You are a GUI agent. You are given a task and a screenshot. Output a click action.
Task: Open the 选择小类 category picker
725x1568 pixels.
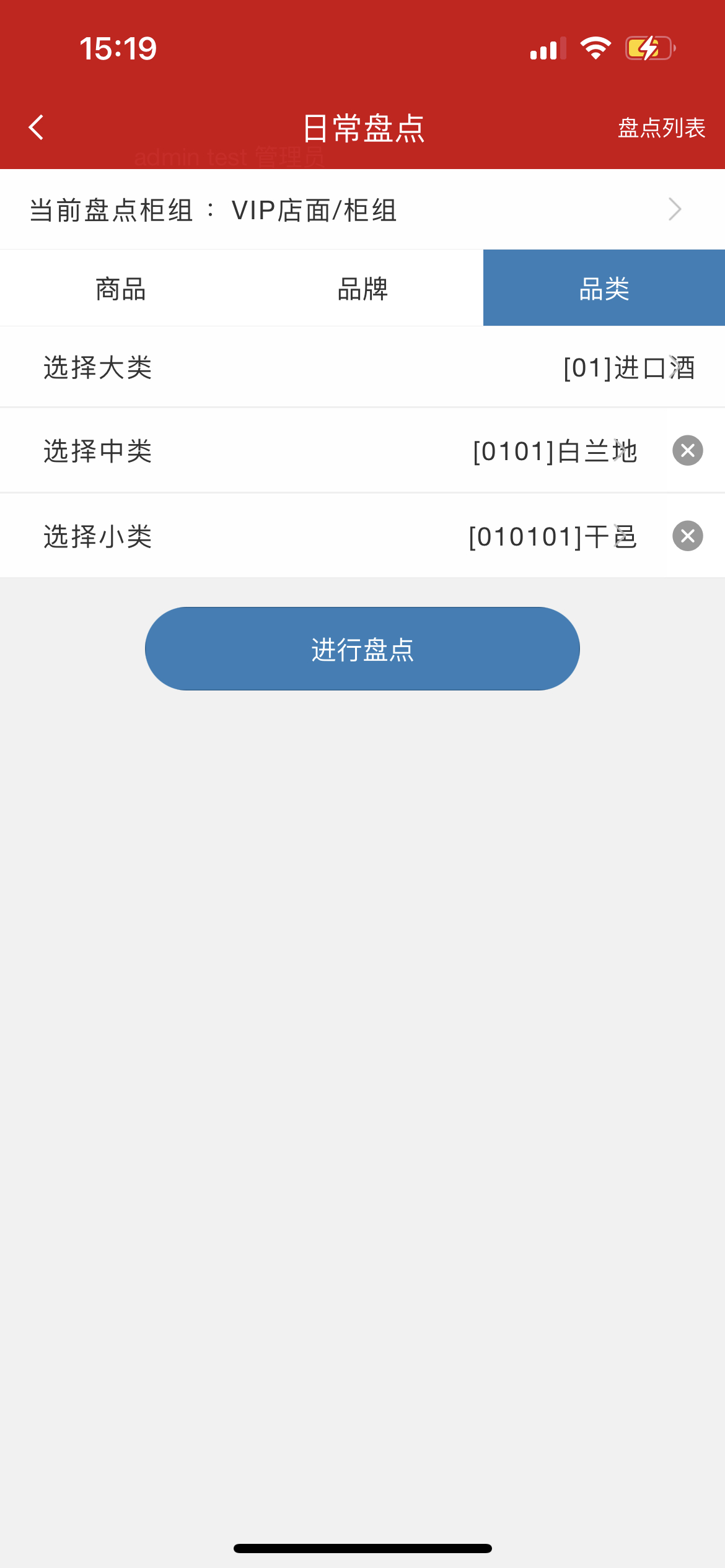(x=335, y=536)
